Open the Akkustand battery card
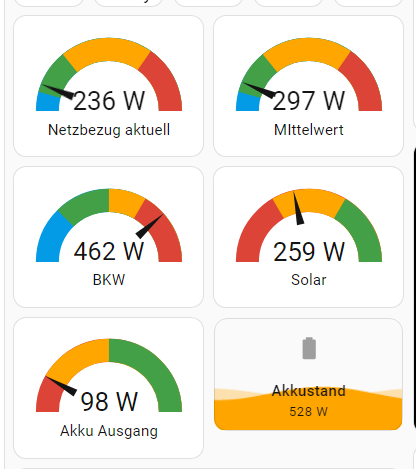Viewport: 416px width, 469px height. 308,374
